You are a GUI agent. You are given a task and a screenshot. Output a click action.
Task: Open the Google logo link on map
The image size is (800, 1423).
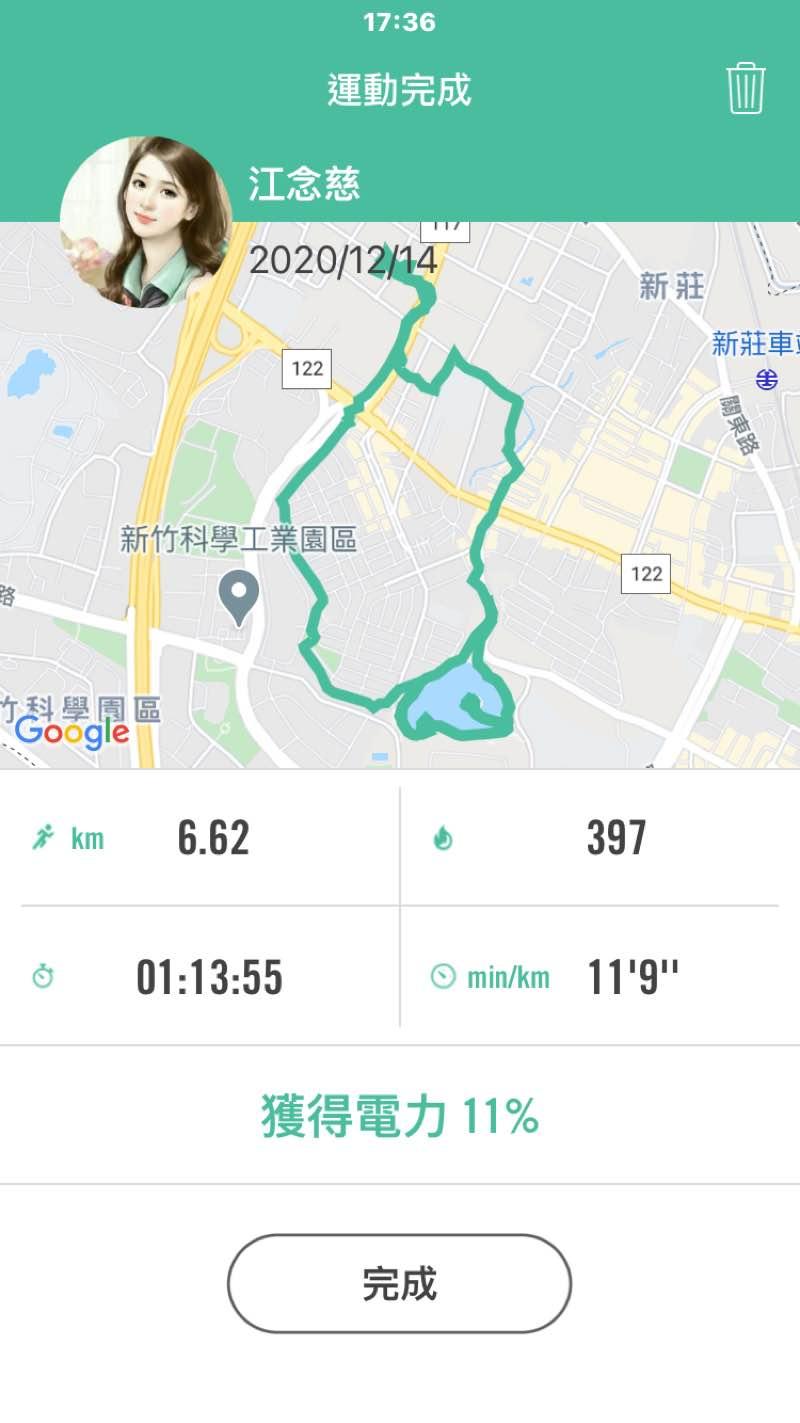(x=72, y=733)
